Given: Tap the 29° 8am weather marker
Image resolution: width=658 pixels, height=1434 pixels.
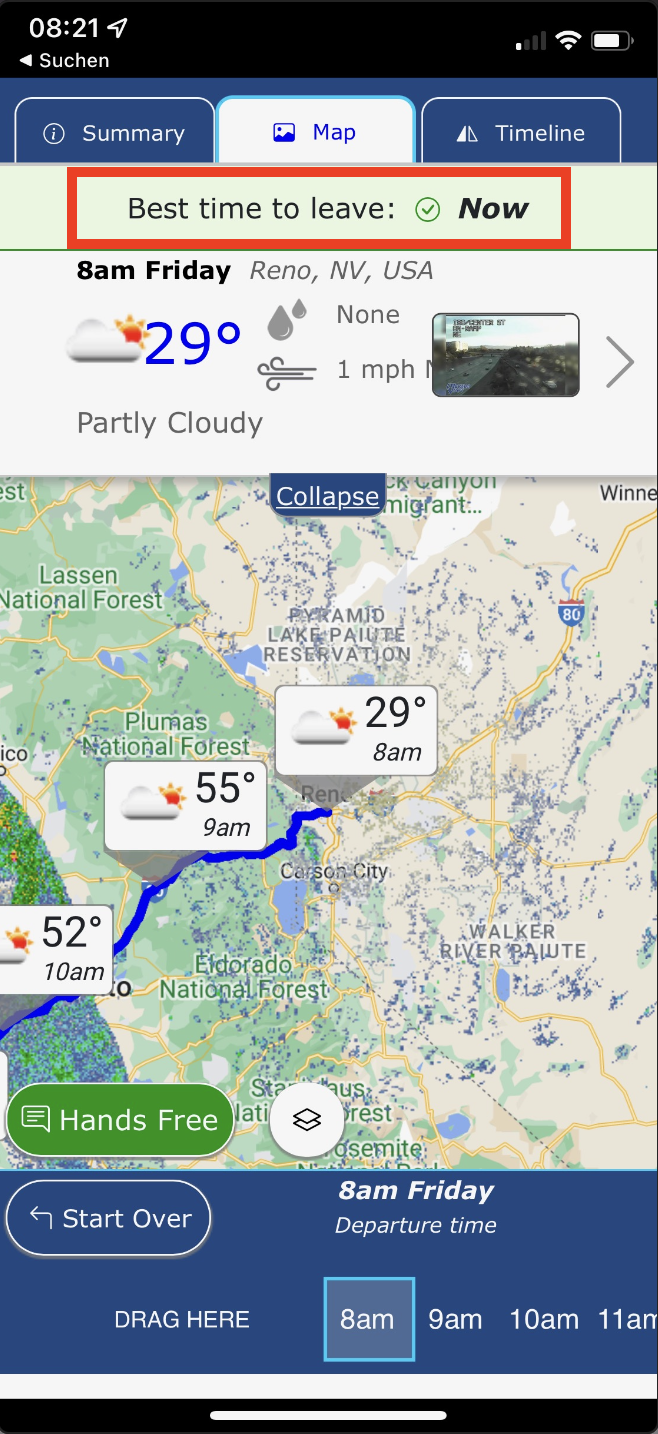Looking at the screenshot, I should click(356, 731).
